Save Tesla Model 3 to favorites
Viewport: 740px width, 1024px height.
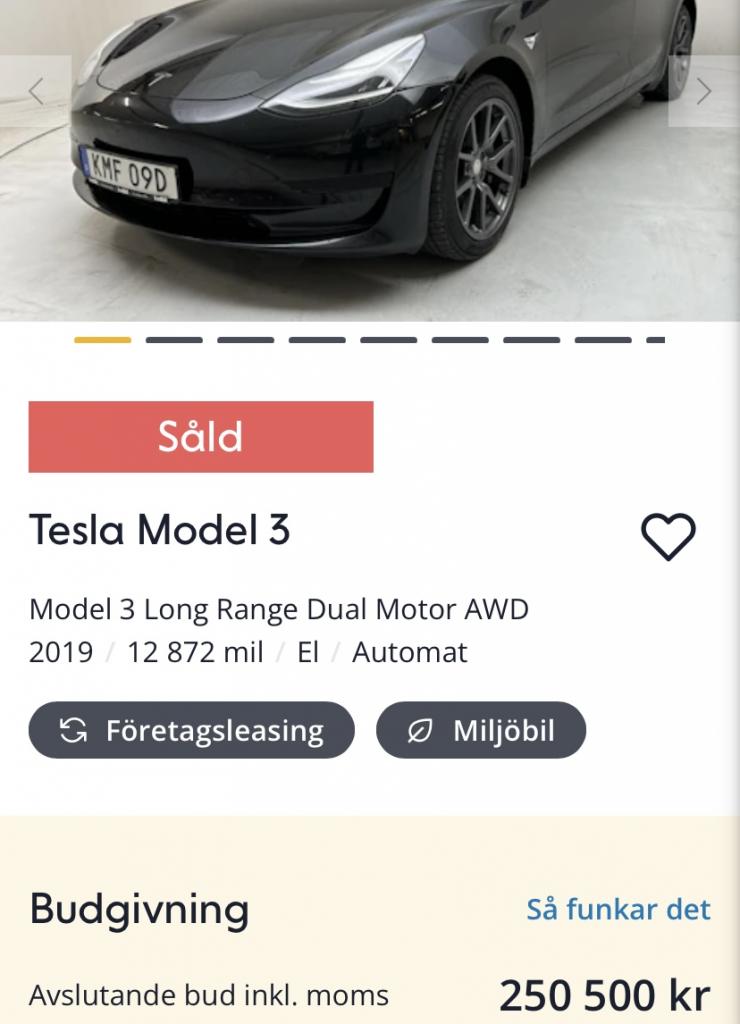(x=668, y=537)
